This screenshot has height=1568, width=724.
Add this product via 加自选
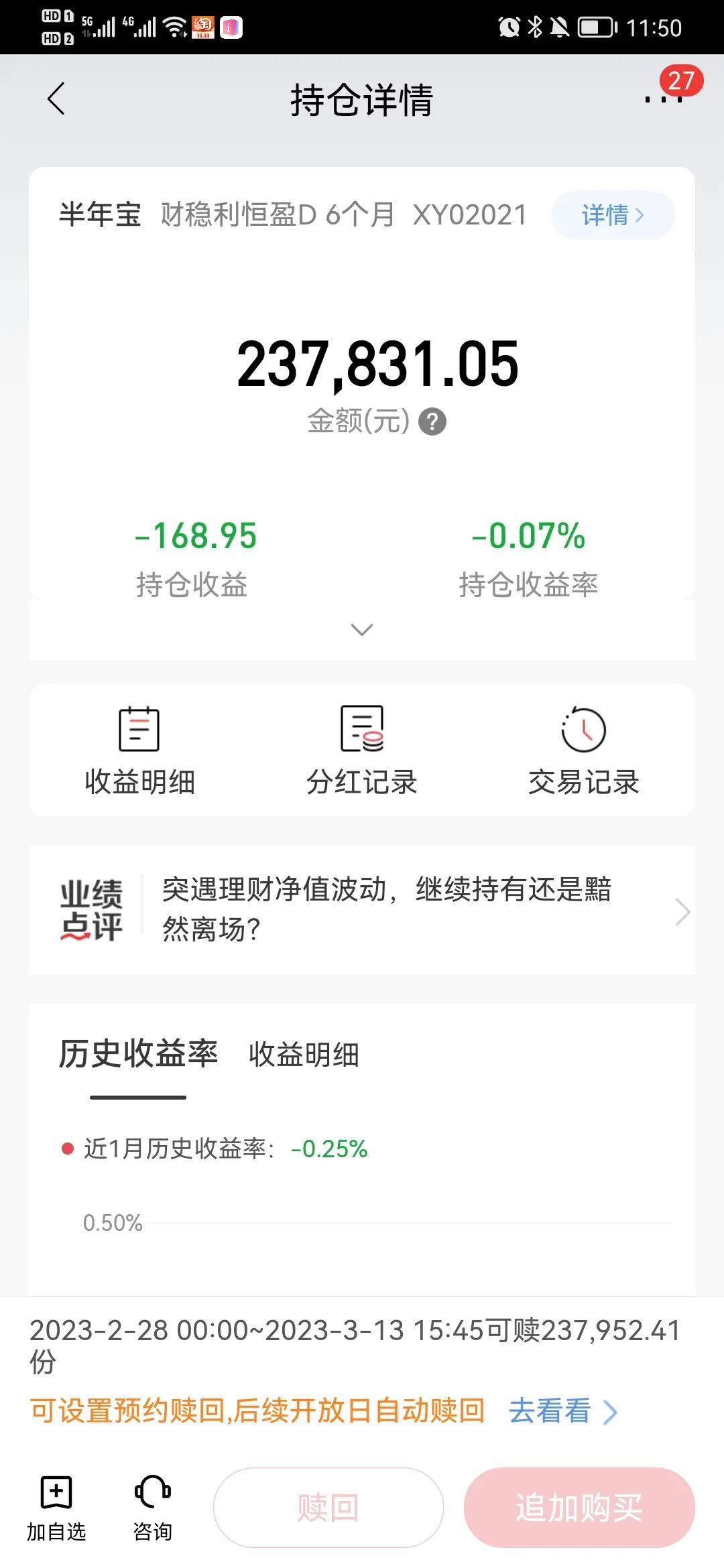click(x=56, y=1508)
